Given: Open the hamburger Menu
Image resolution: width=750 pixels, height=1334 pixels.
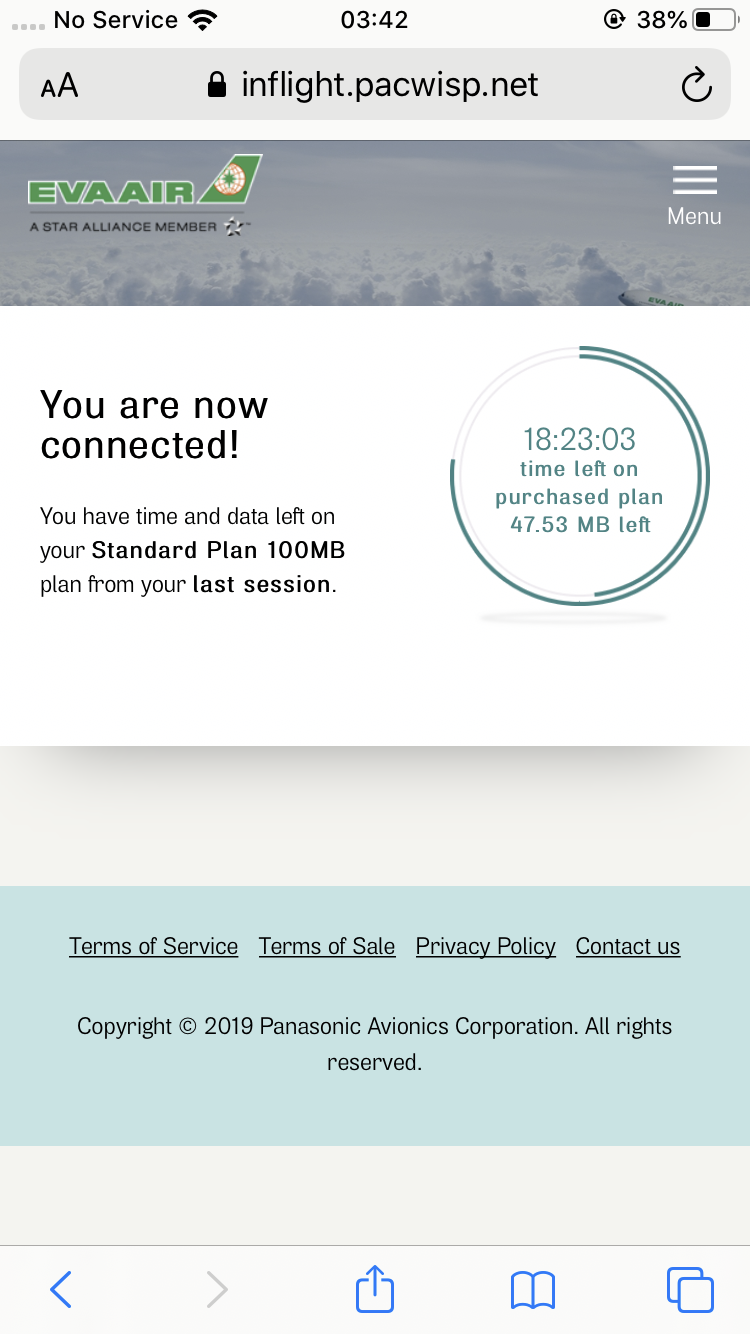Looking at the screenshot, I should point(694,194).
